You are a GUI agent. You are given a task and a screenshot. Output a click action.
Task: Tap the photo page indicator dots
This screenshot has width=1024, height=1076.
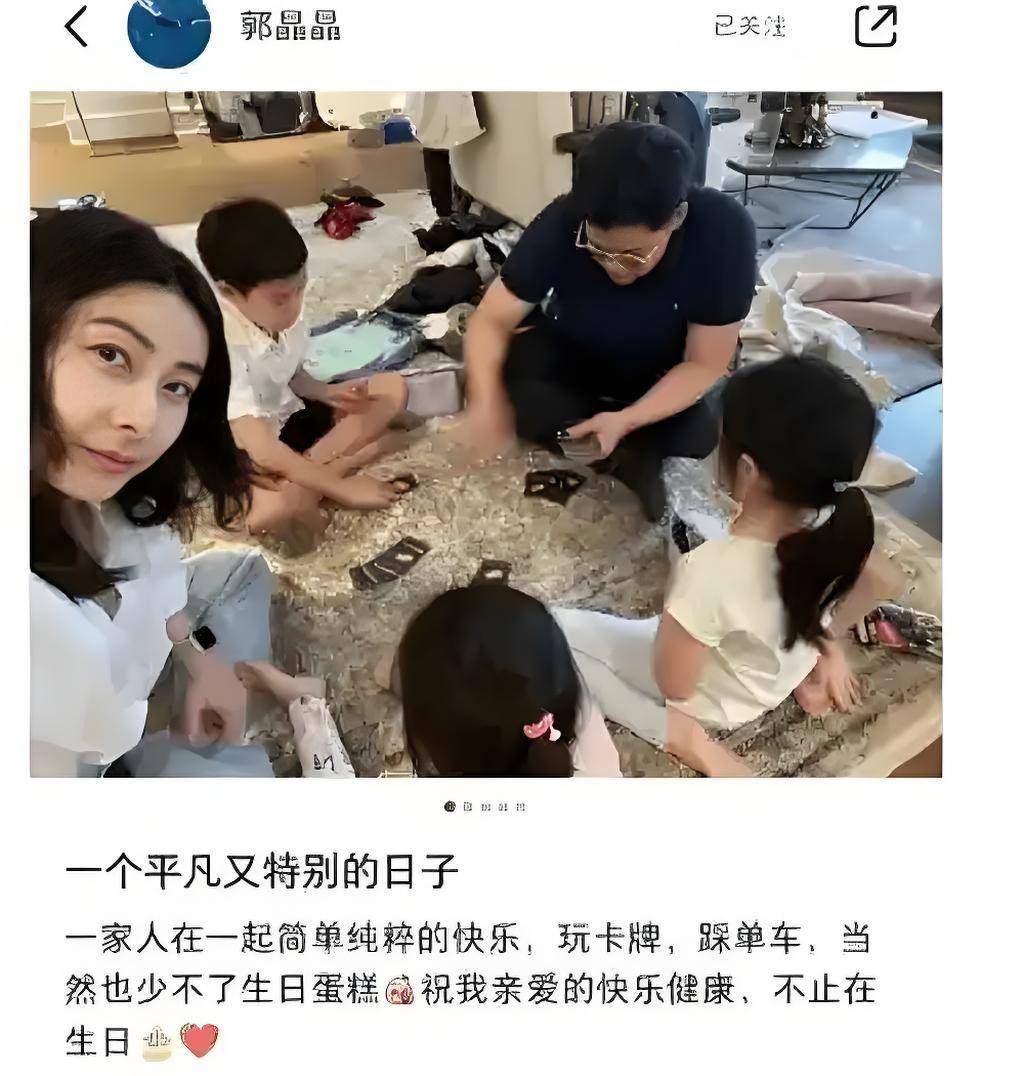(x=485, y=806)
